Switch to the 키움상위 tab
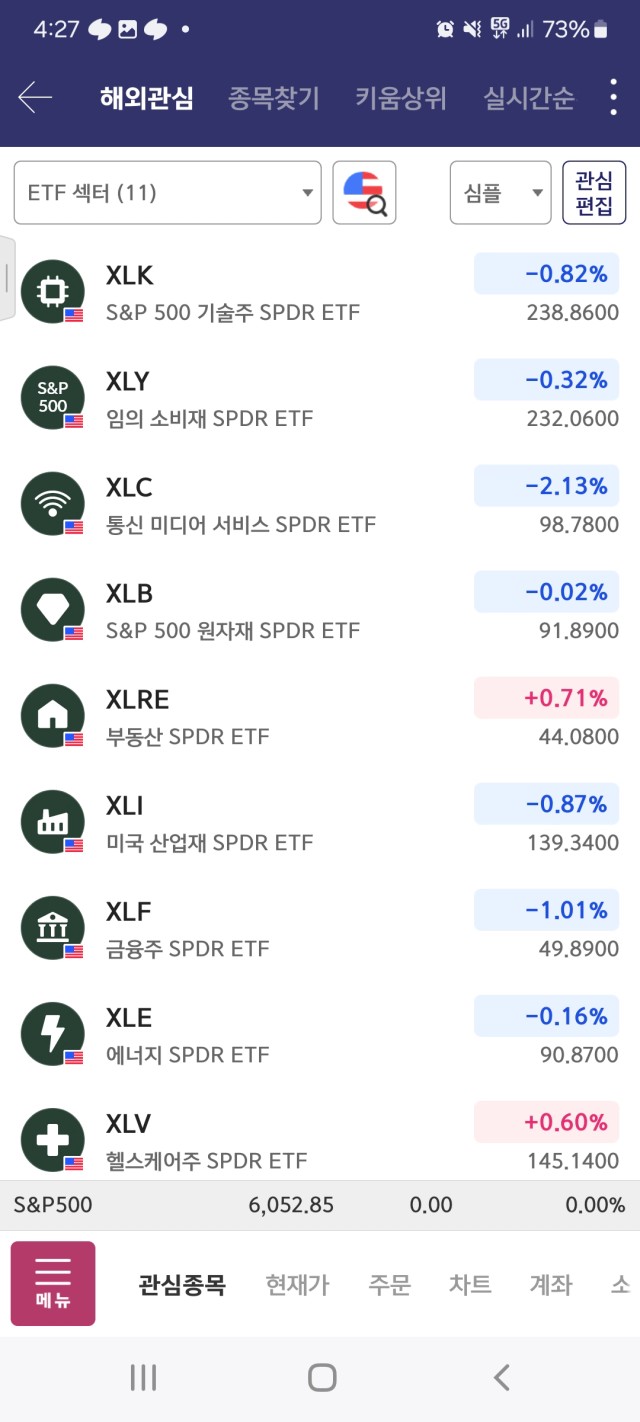The image size is (640, 1422). pyautogui.click(x=401, y=98)
